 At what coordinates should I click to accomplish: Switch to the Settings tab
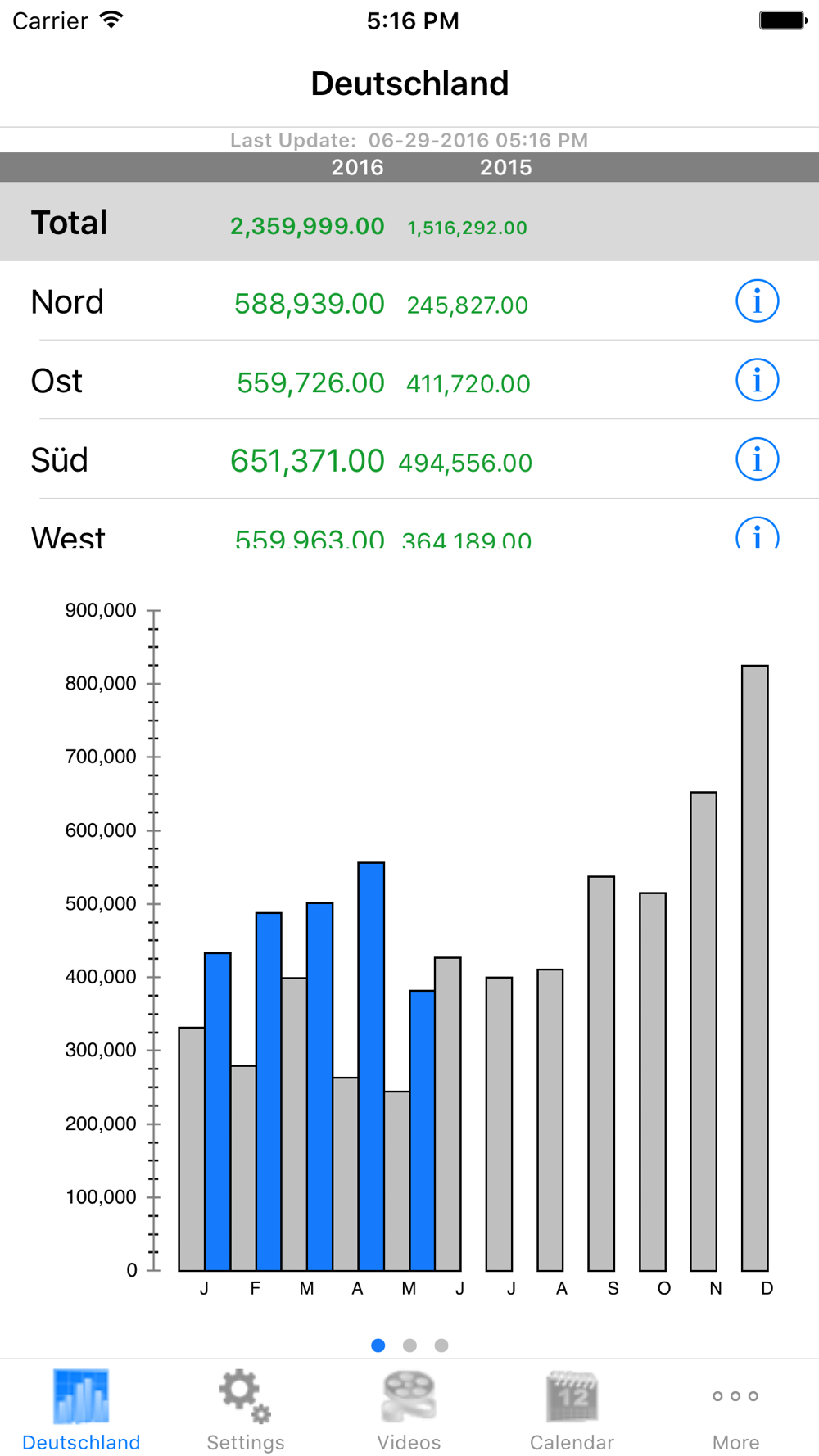point(245,1409)
